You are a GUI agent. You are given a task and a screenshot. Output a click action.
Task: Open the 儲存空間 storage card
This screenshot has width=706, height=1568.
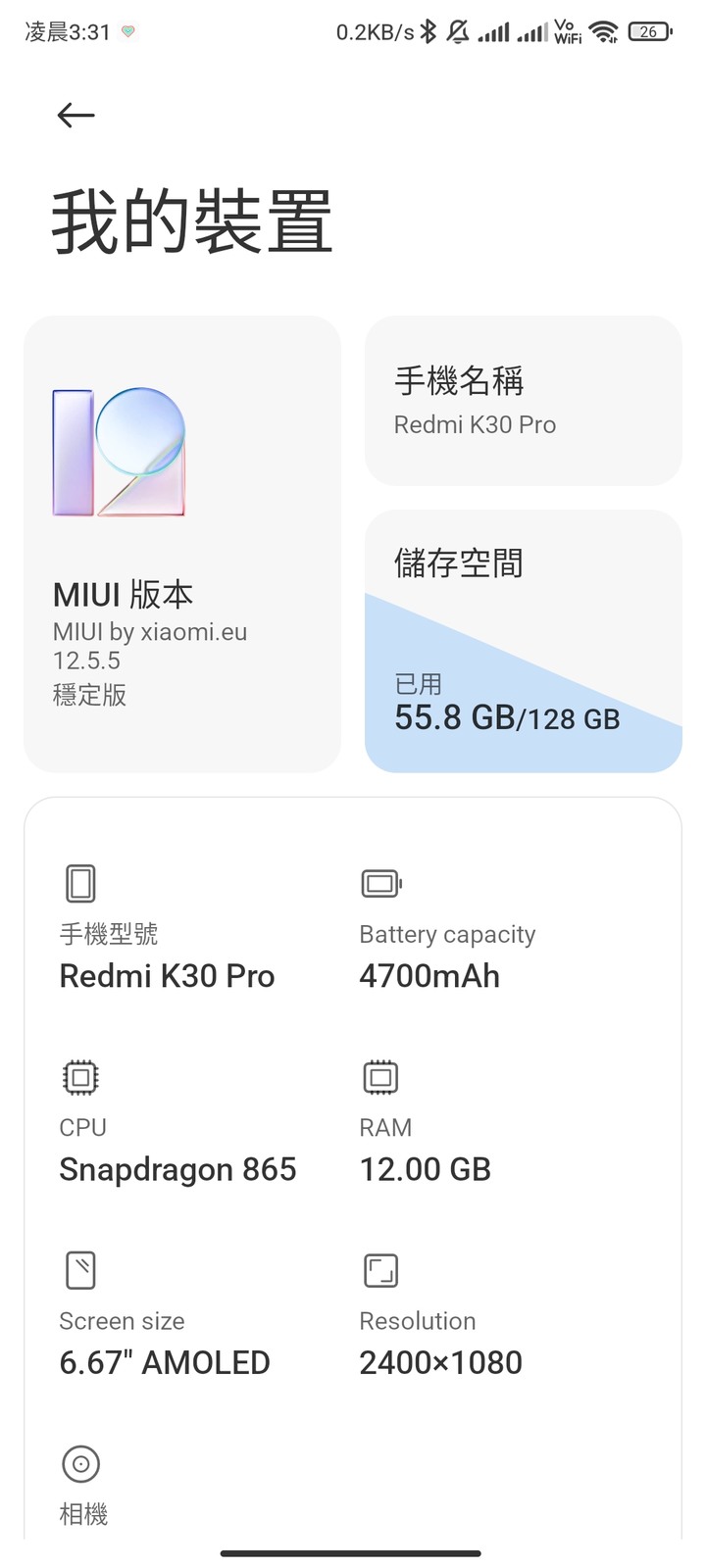[524, 641]
